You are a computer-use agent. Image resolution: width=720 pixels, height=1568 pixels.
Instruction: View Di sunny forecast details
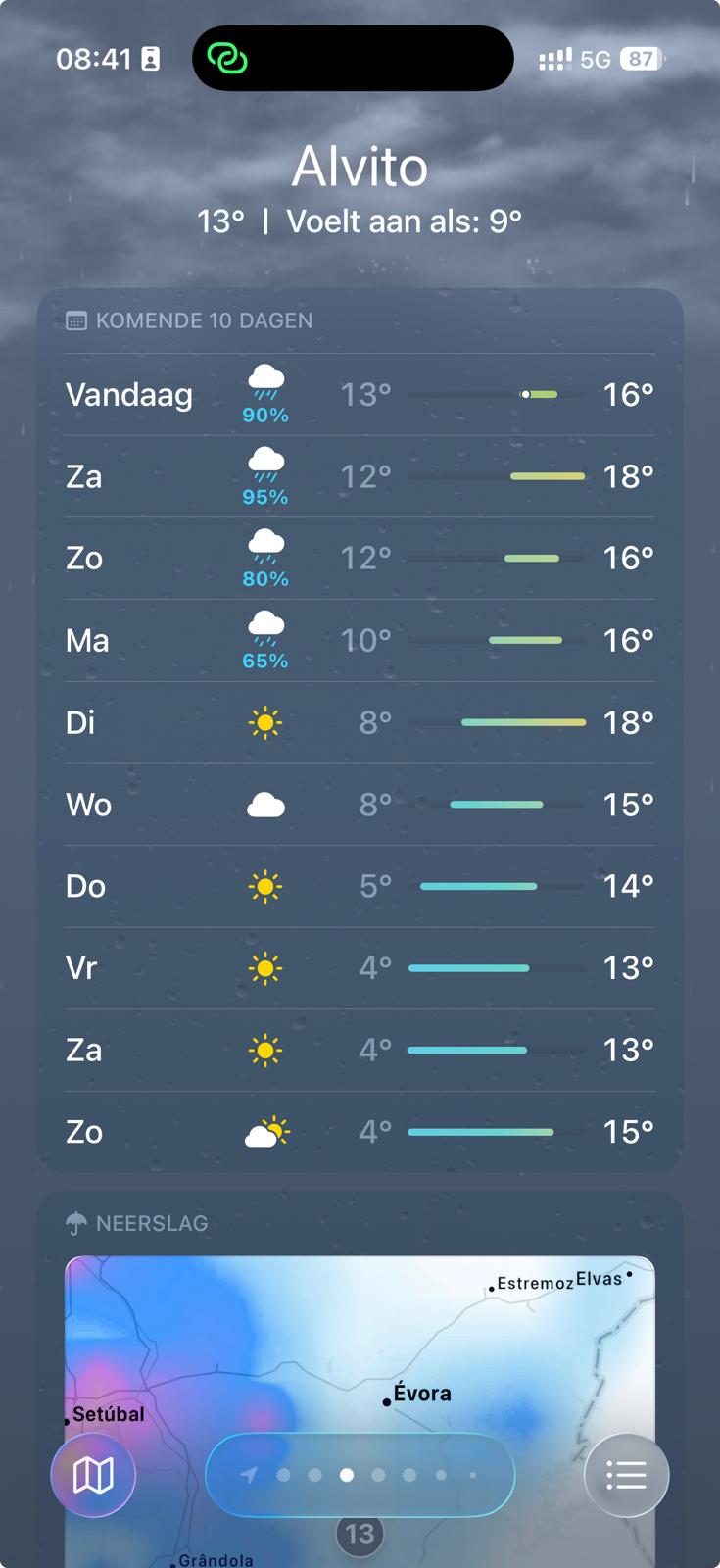pyautogui.click(x=360, y=723)
